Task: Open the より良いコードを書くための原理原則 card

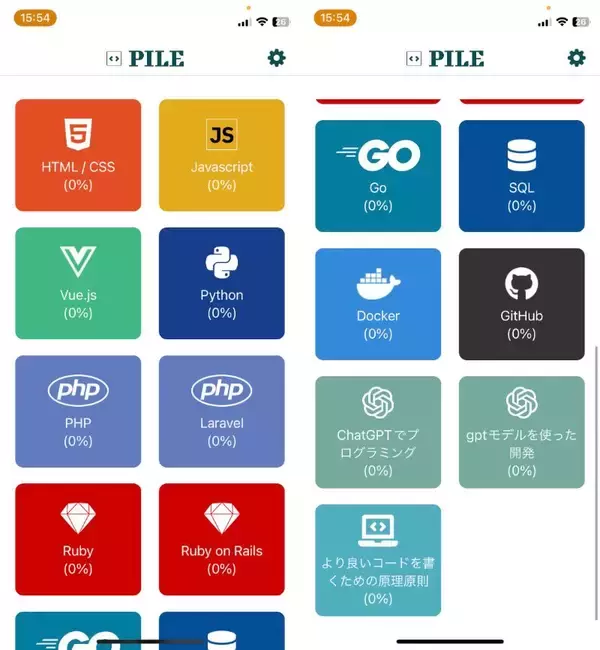Action: click(378, 560)
